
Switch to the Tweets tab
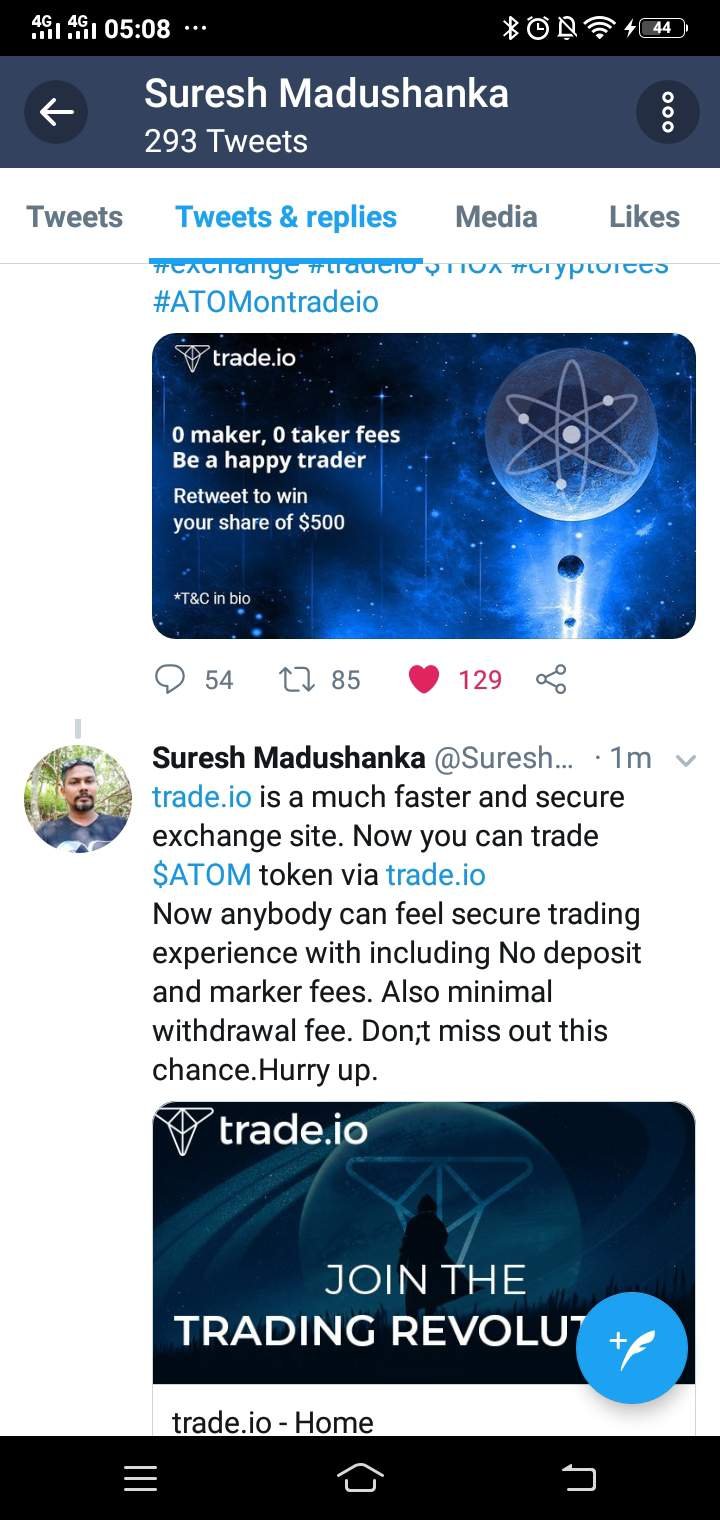pos(75,217)
